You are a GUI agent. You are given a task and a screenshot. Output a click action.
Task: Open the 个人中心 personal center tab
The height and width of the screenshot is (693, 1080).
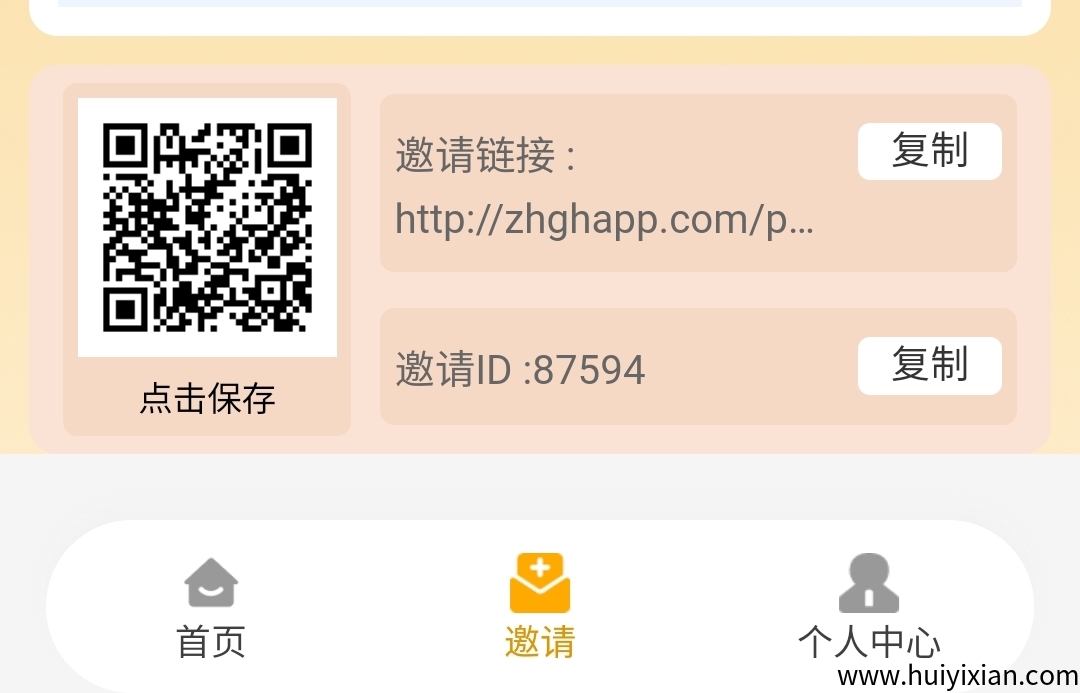868,608
